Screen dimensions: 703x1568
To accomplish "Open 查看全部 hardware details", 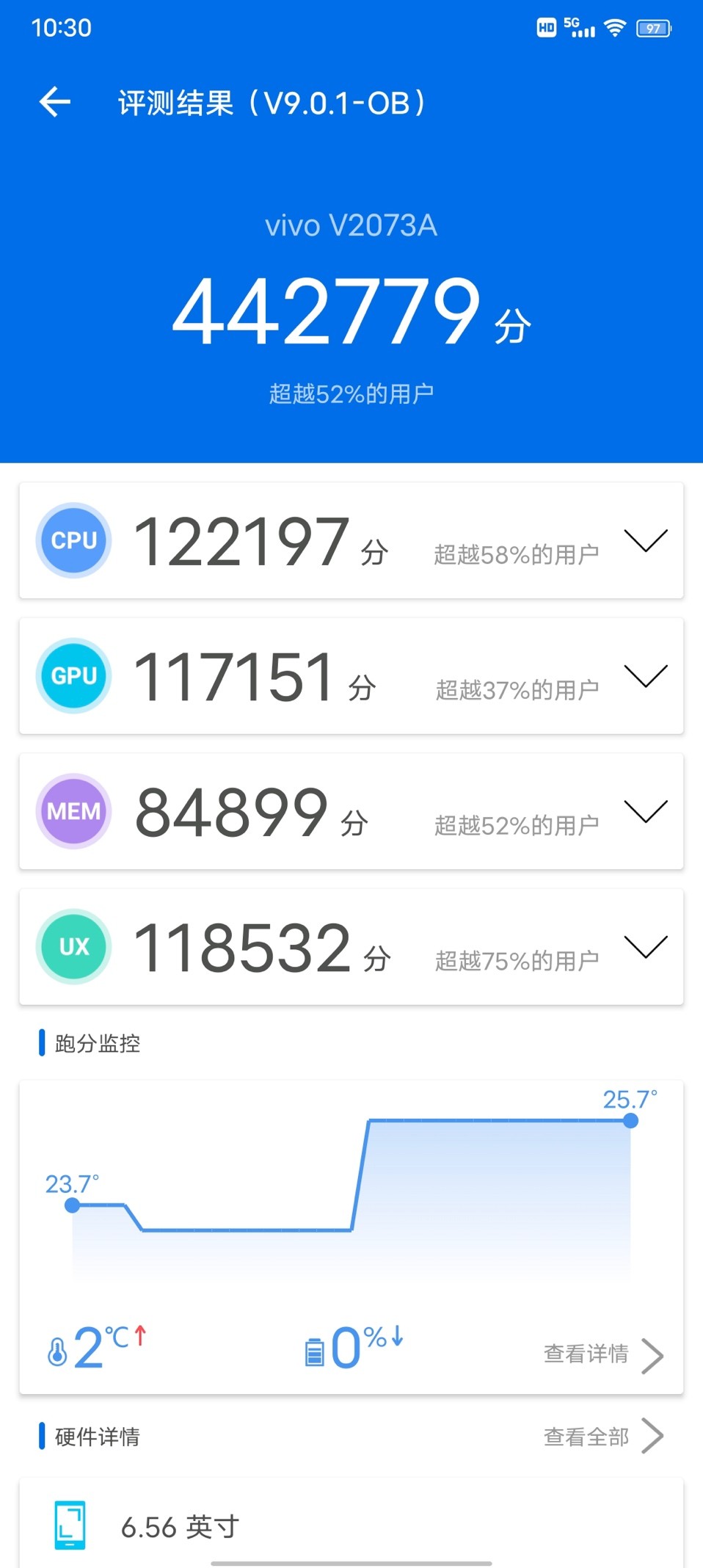I will [x=602, y=1437].
